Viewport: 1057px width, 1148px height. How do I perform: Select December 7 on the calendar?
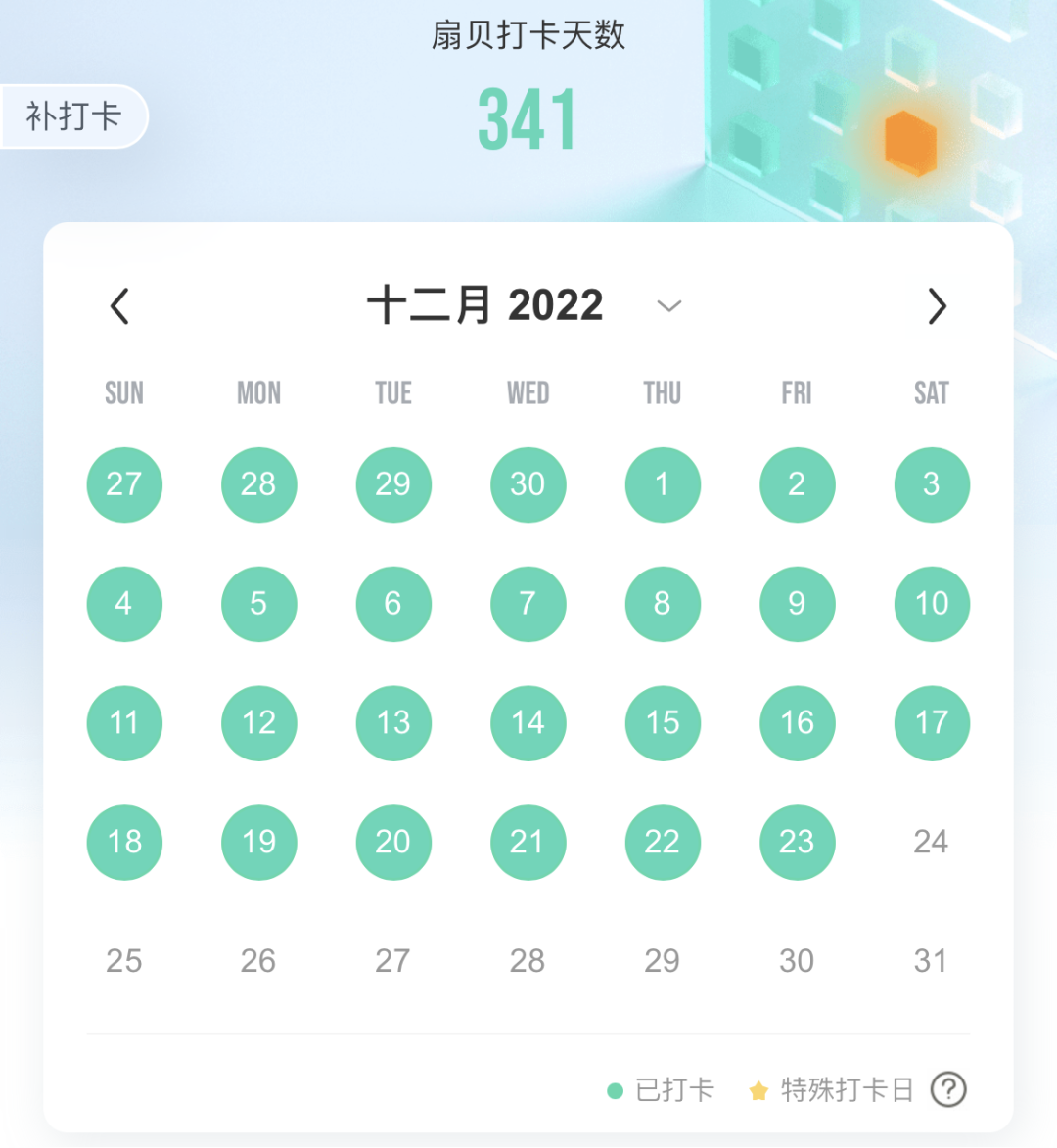[528, 604]
